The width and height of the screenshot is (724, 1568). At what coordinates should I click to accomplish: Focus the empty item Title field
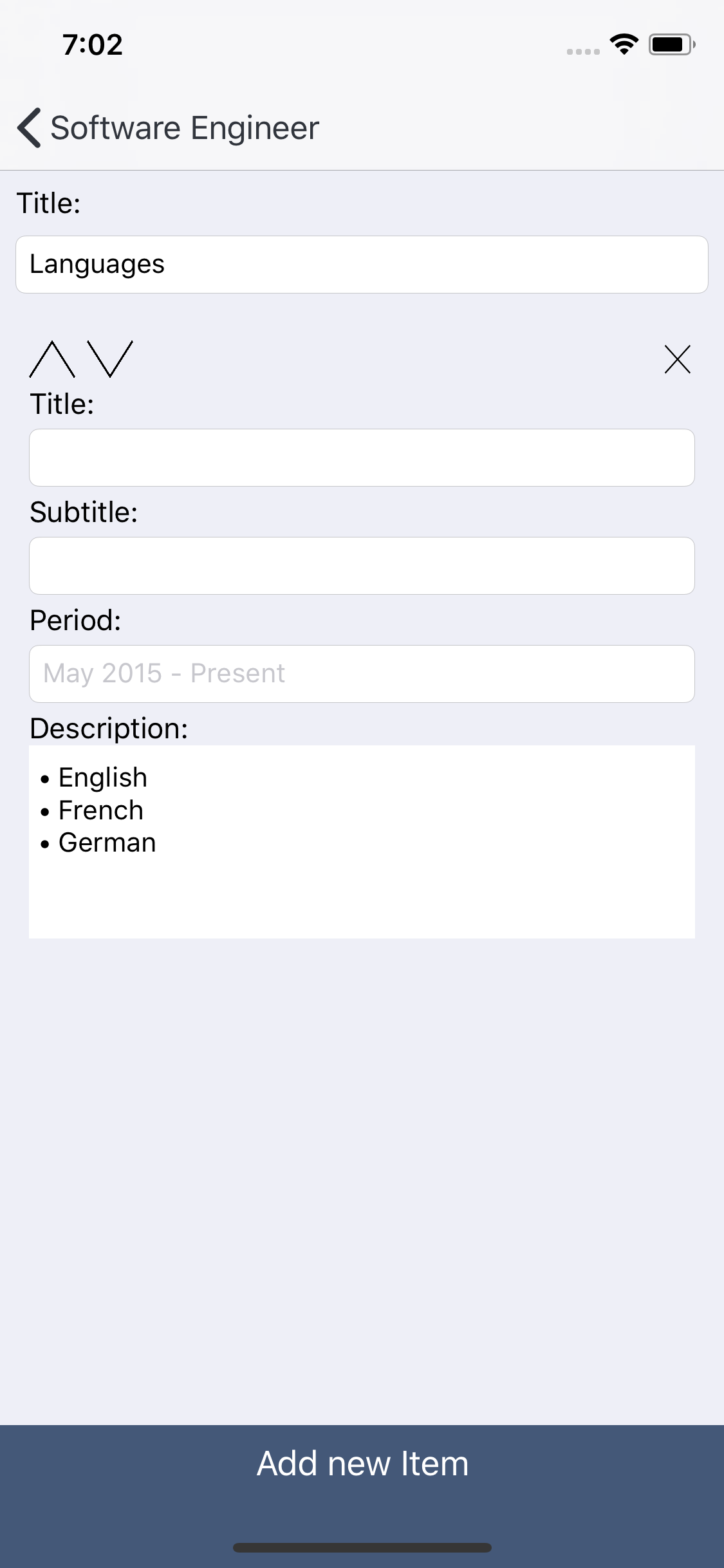(362, 457)
